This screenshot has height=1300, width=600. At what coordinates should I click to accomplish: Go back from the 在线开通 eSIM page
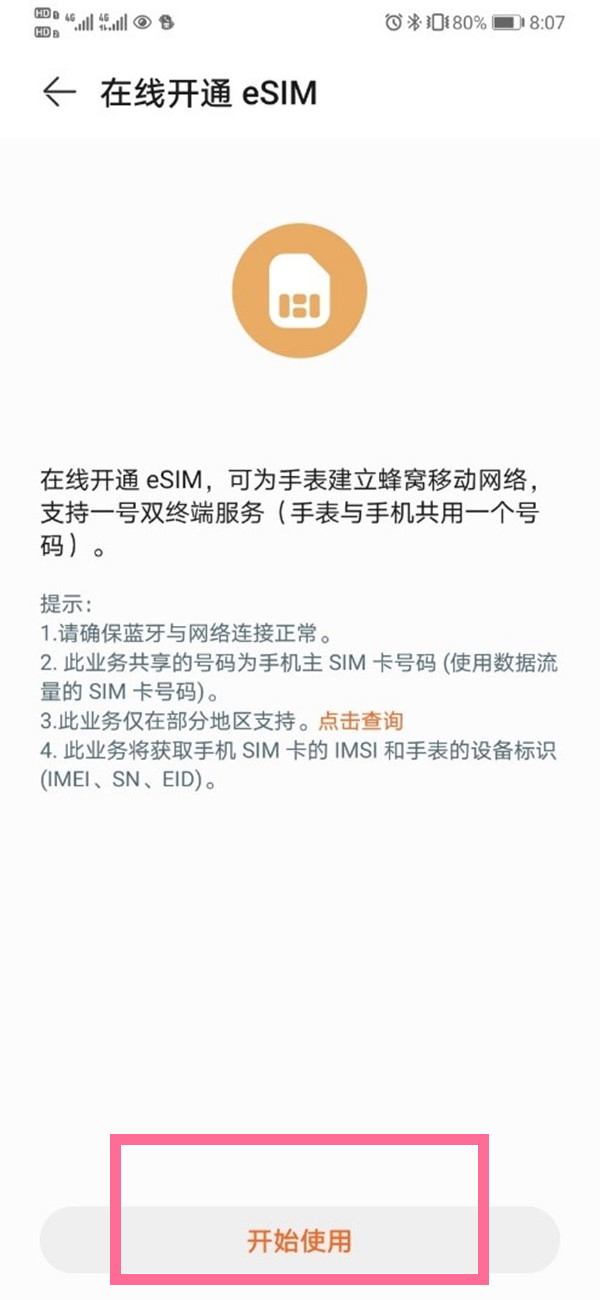59,93
